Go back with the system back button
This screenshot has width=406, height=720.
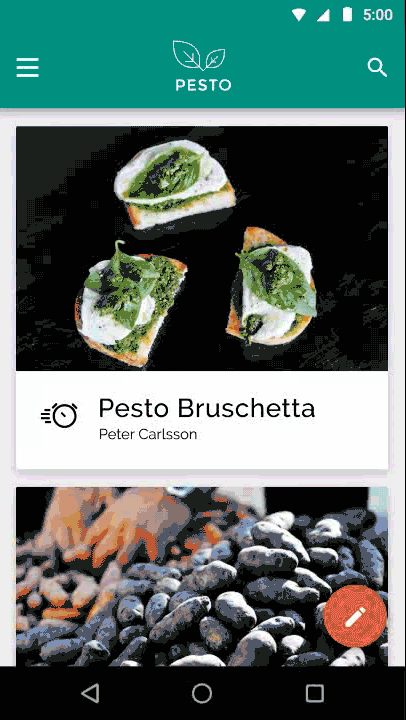(90, 693)
